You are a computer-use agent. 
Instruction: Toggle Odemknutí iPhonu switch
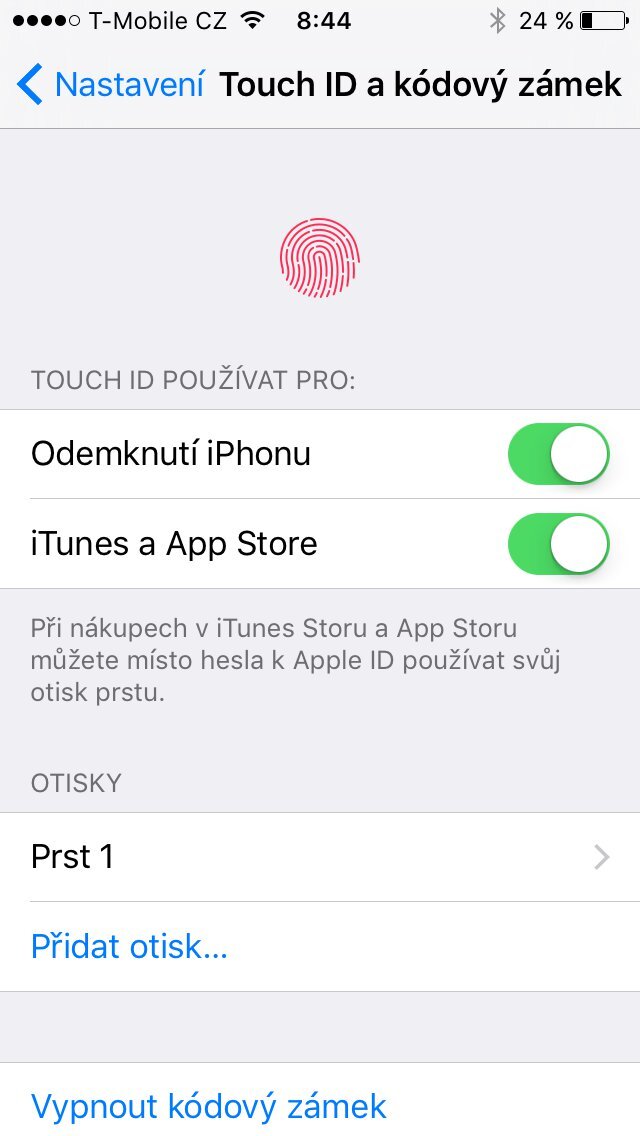(558, 454)
